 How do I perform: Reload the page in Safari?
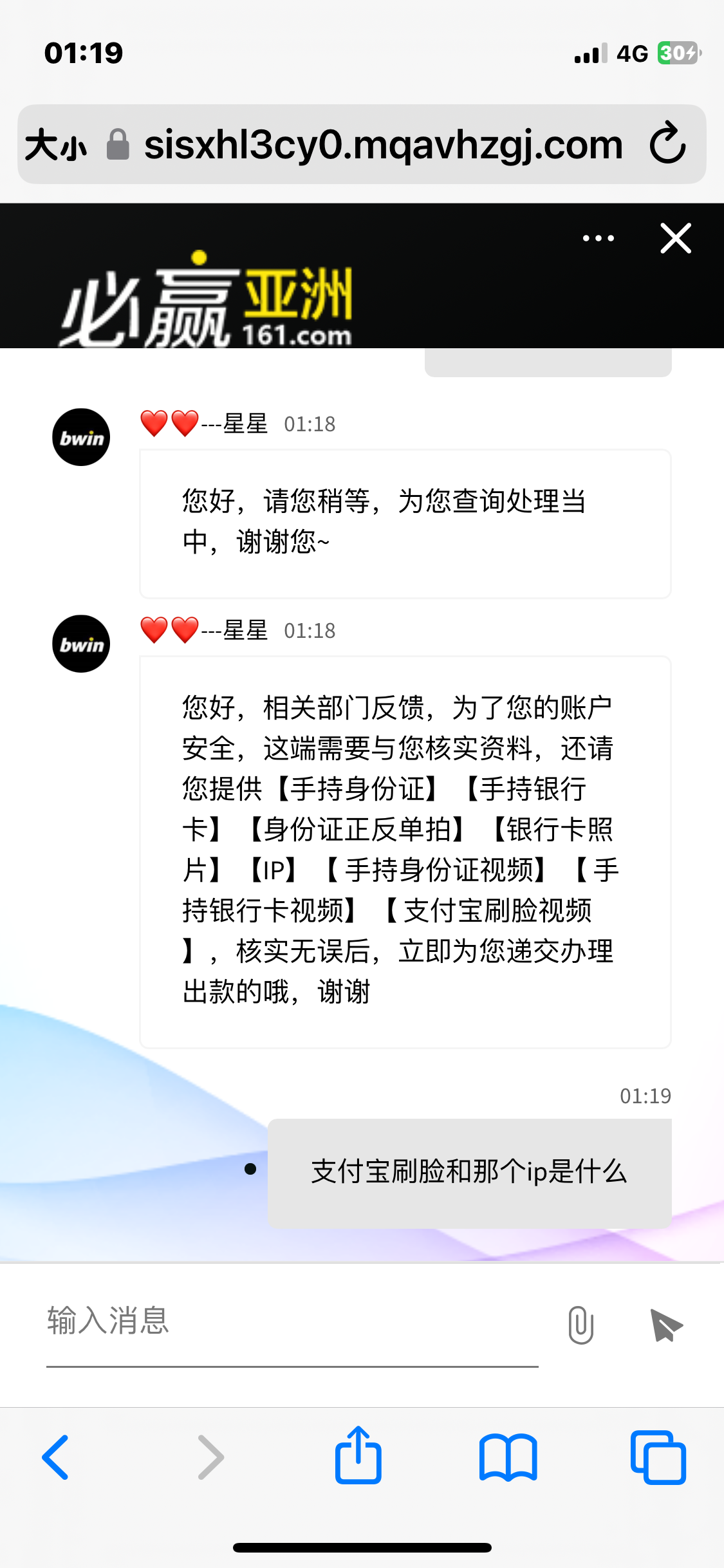pyautogui.click(x=667, y=144)
